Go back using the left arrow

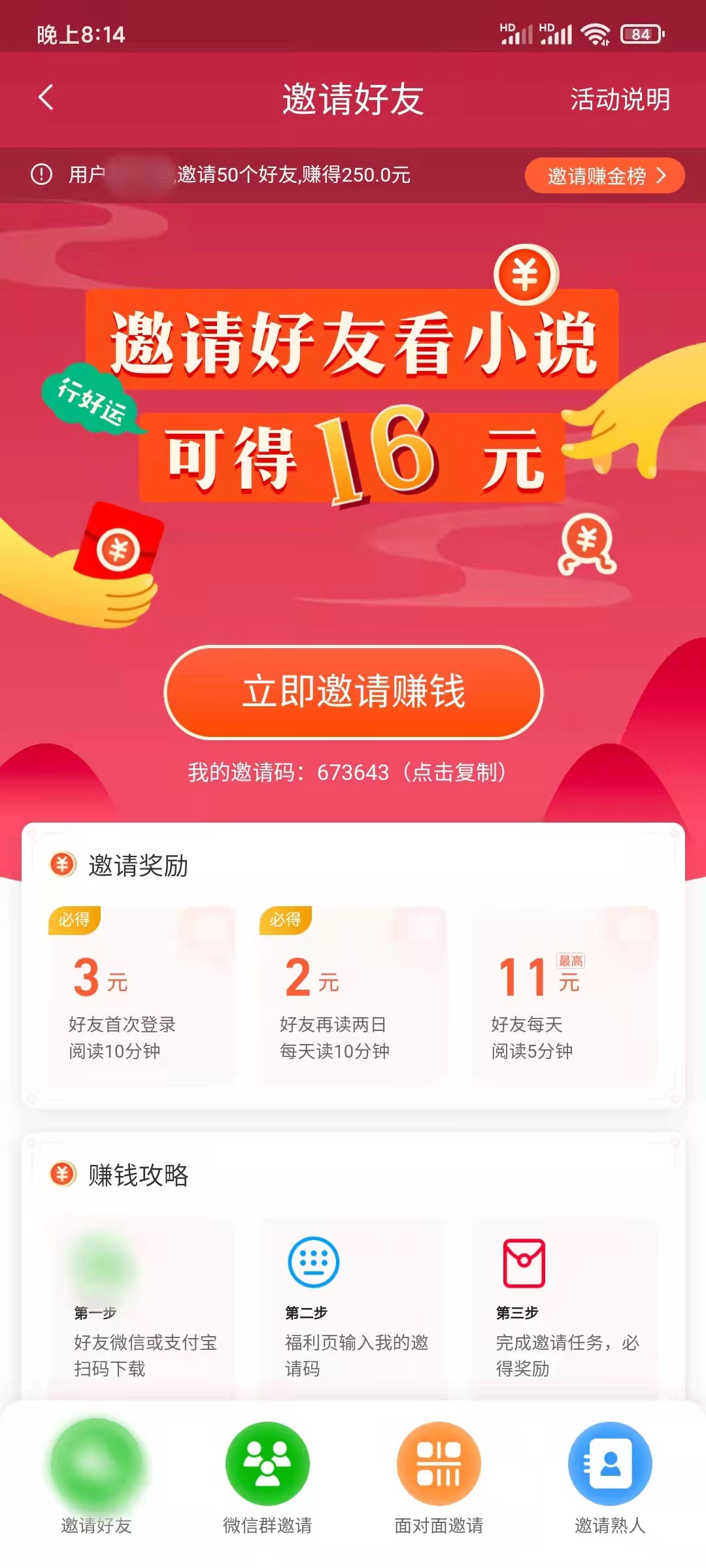[44, 97]
